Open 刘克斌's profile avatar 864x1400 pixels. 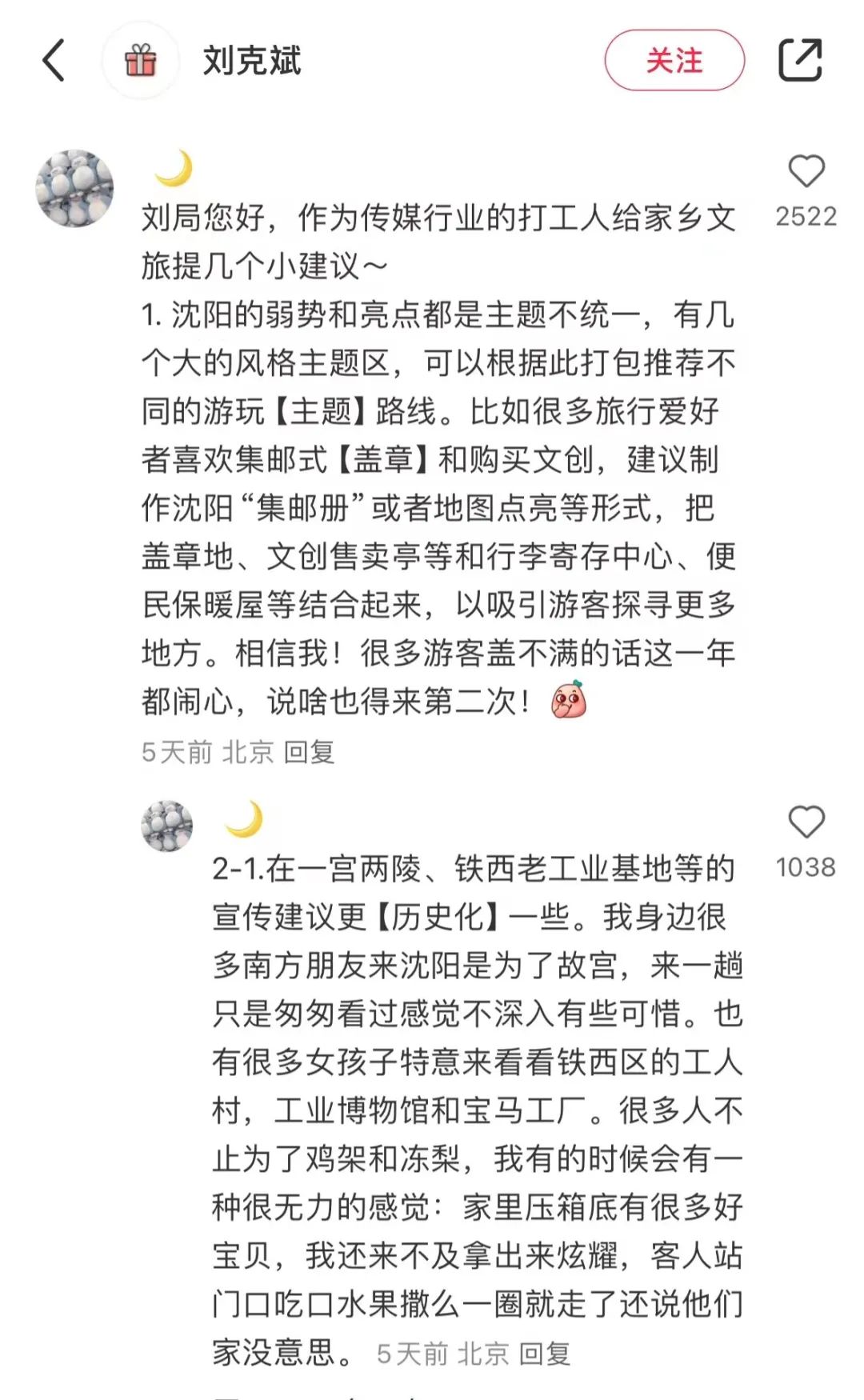coord(141,61)
